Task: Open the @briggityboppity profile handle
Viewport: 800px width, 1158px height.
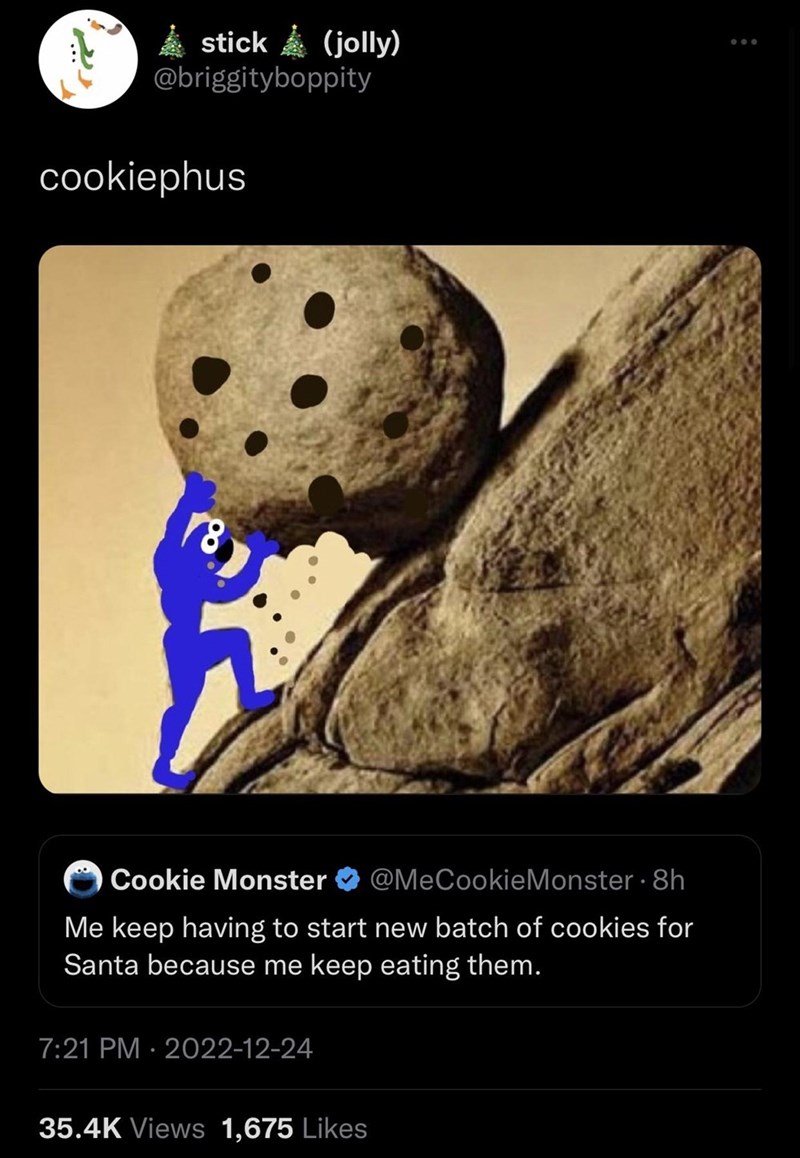Action: [x=265, y=77]
